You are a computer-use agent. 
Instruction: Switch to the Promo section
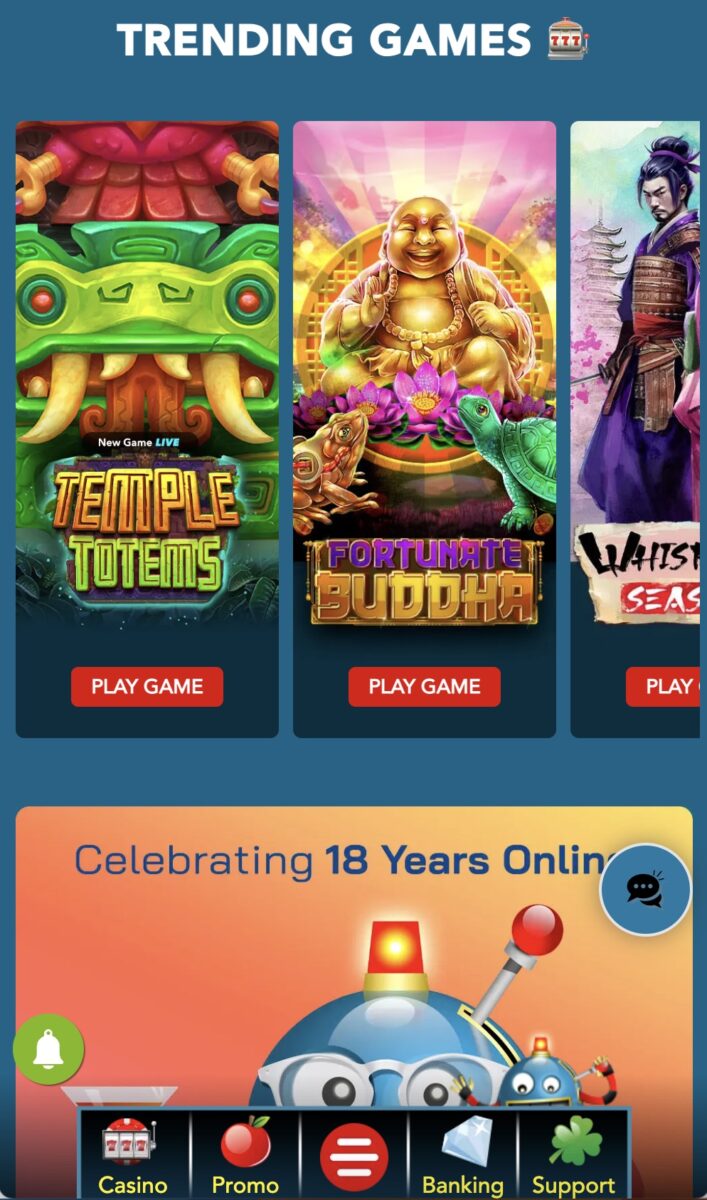click(x=245, y=1155)
